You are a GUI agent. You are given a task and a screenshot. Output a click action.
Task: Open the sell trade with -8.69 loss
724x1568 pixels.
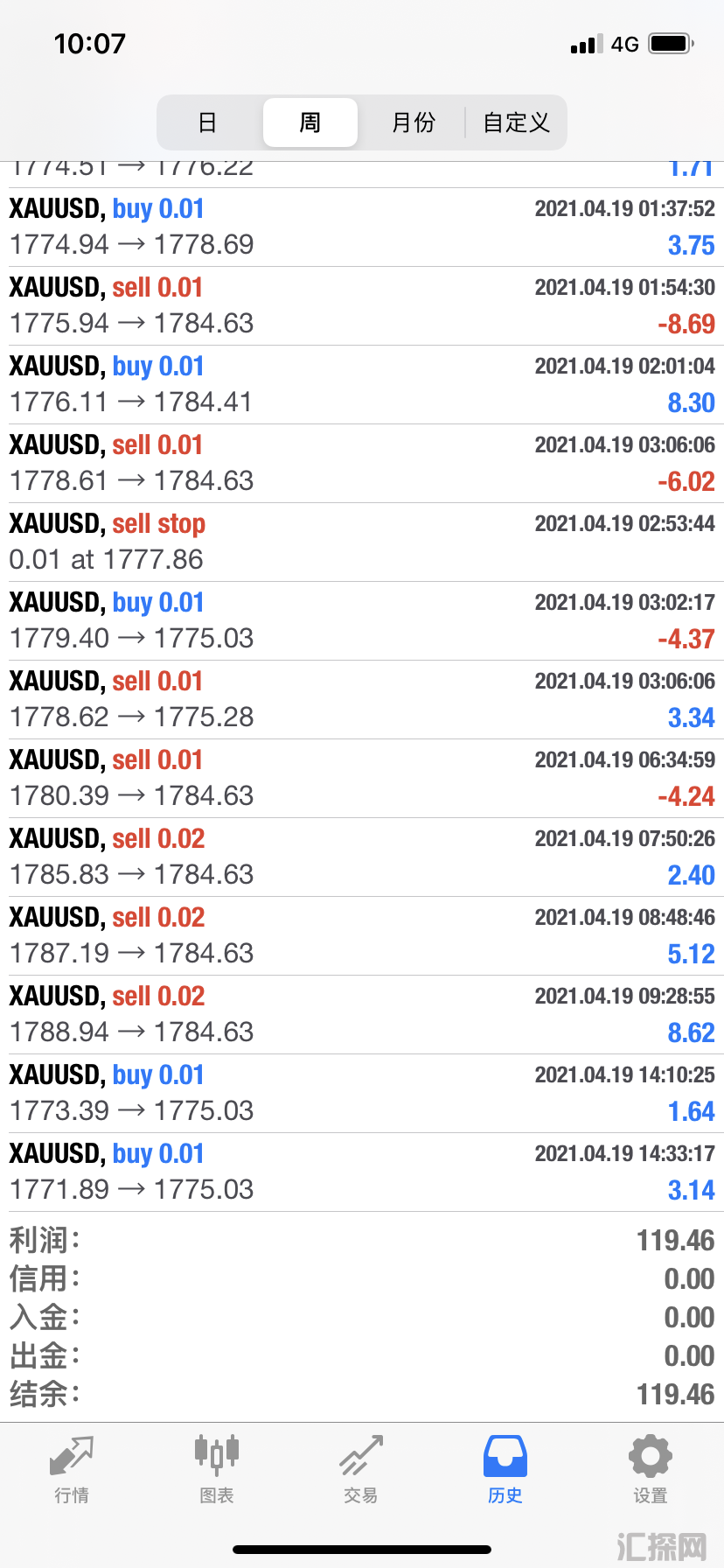[x=362, y=306]
